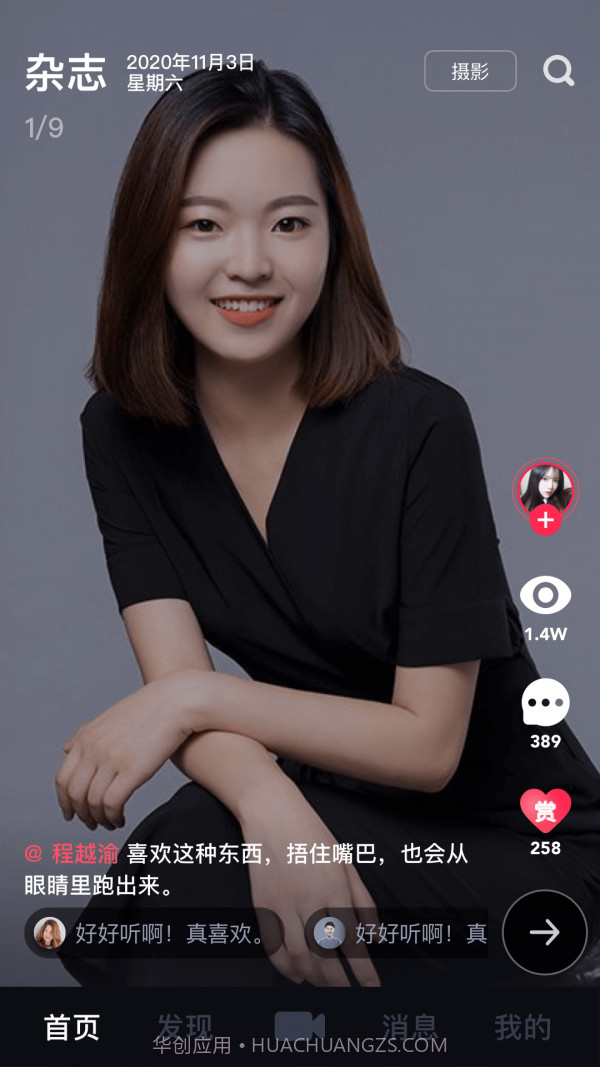600x1067 pixels.
Task: Switch to the 消息 tab
Action: coord(410,1027)
